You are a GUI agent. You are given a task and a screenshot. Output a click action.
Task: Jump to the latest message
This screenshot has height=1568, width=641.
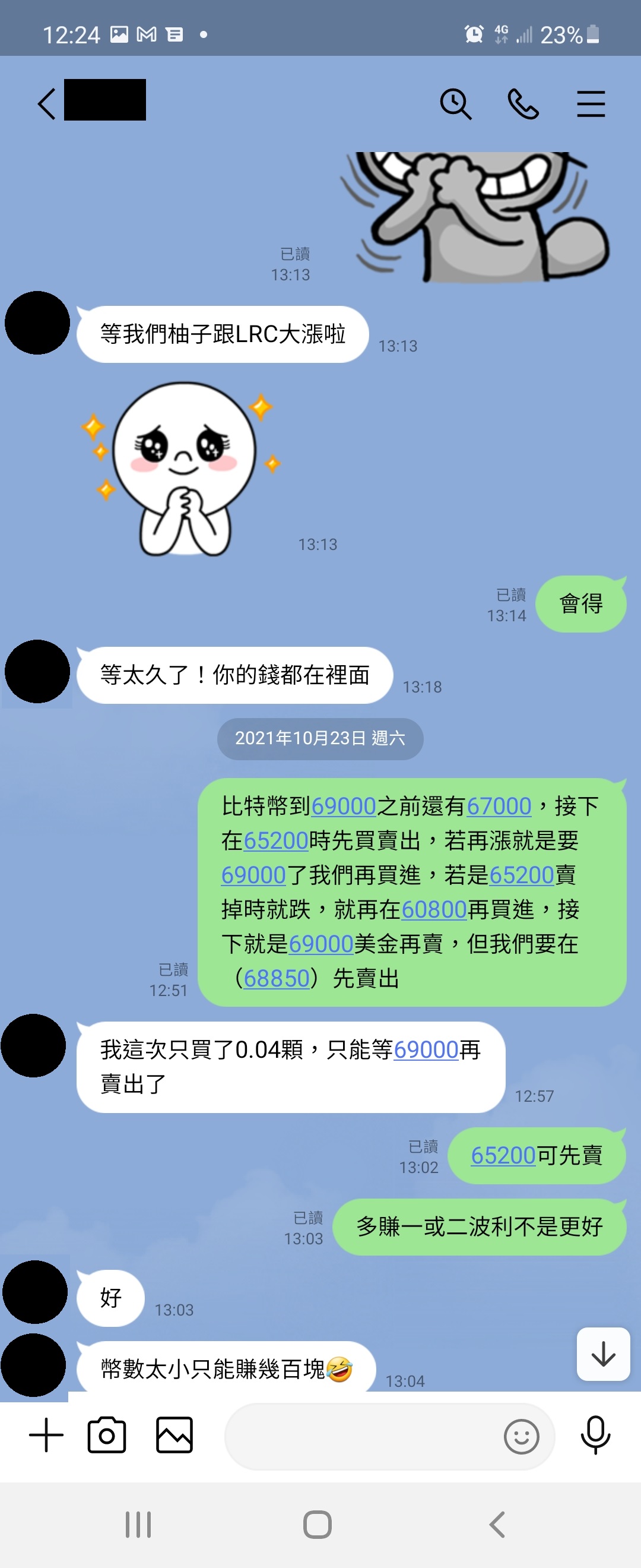tap(602, 1354)
